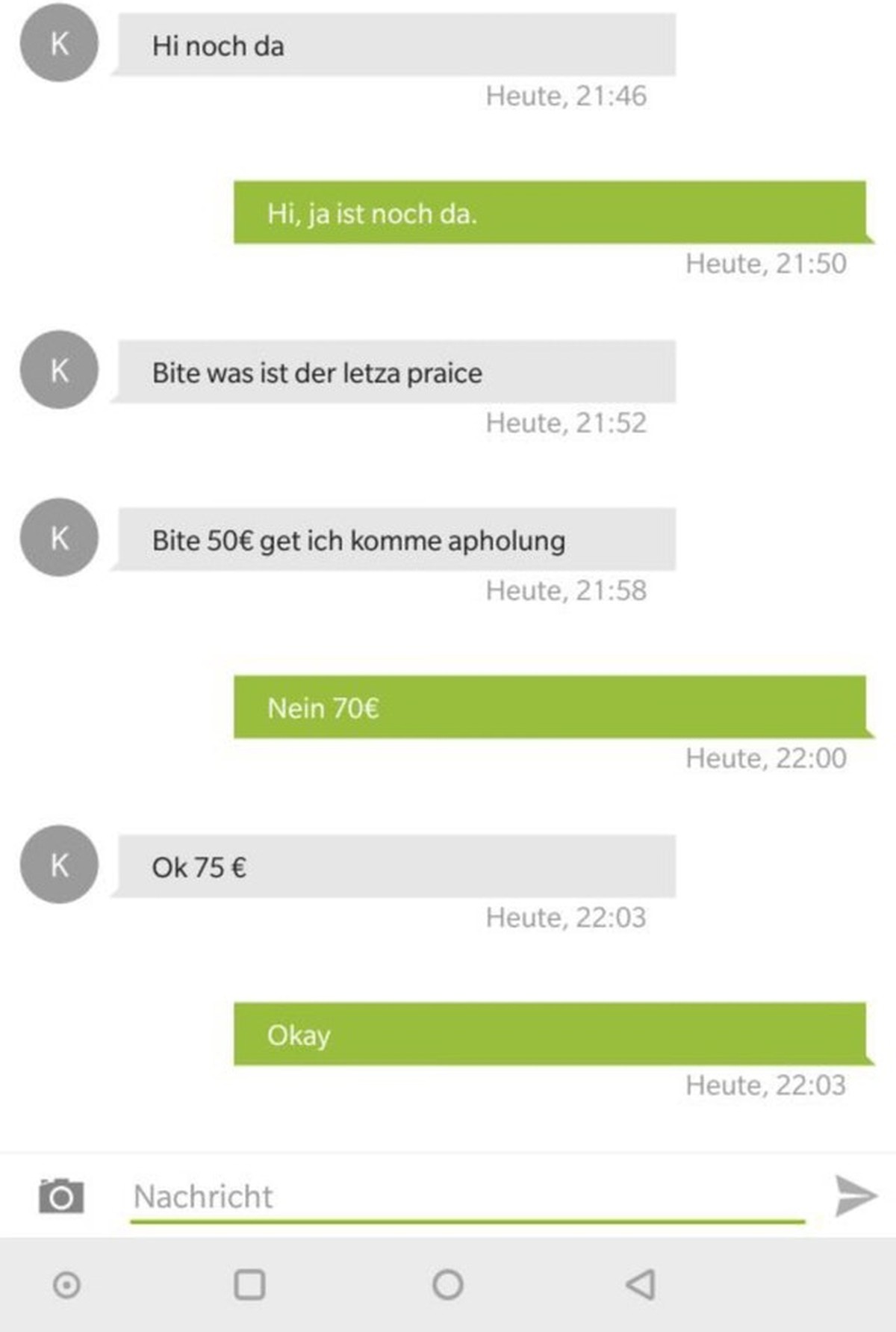896x1332 pixels.
Task: Go back using the system back triangle
Action: (641, 1285)
